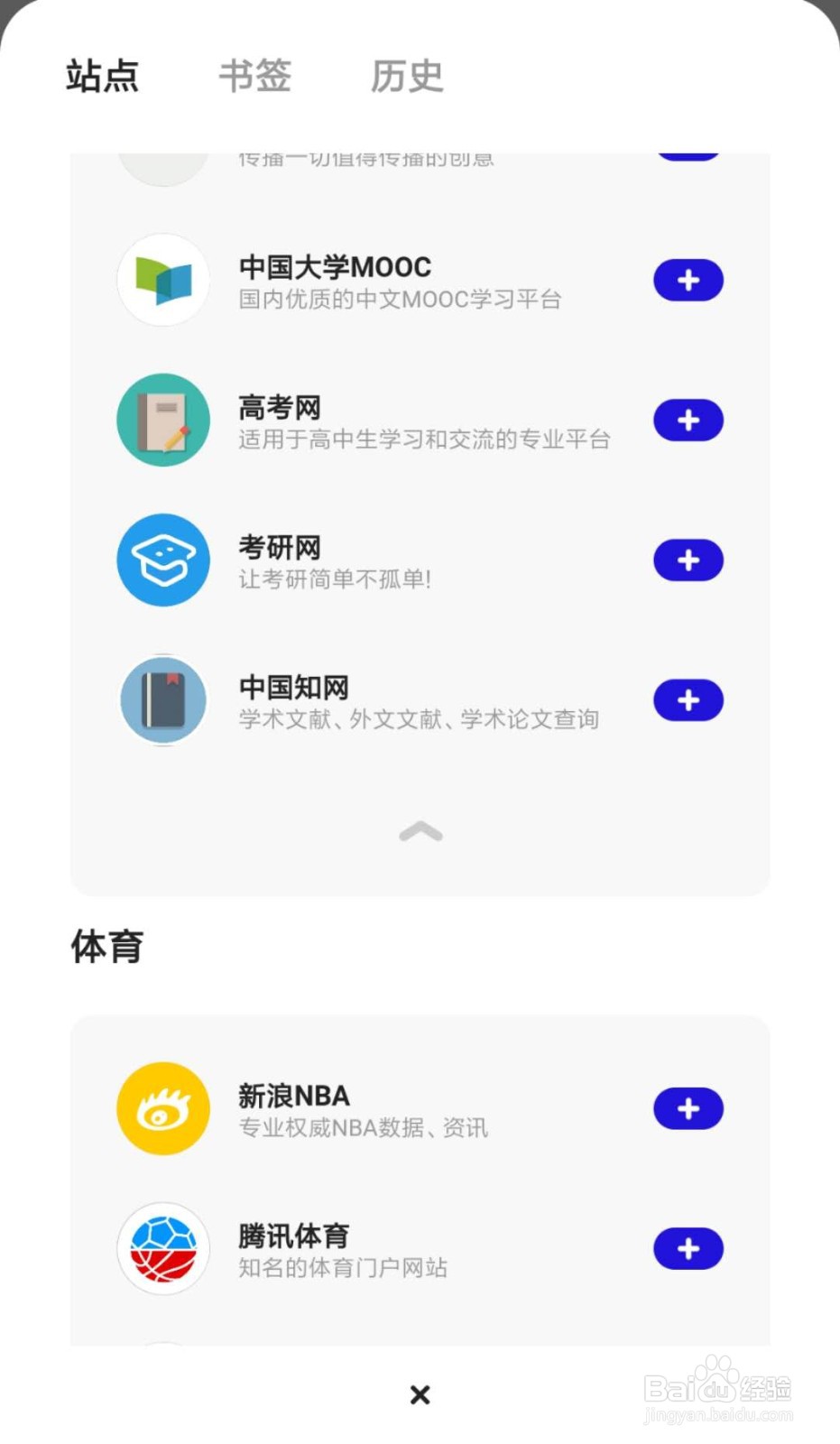Select the 站点 tab

pyautogui.click(x=103, y=76)
